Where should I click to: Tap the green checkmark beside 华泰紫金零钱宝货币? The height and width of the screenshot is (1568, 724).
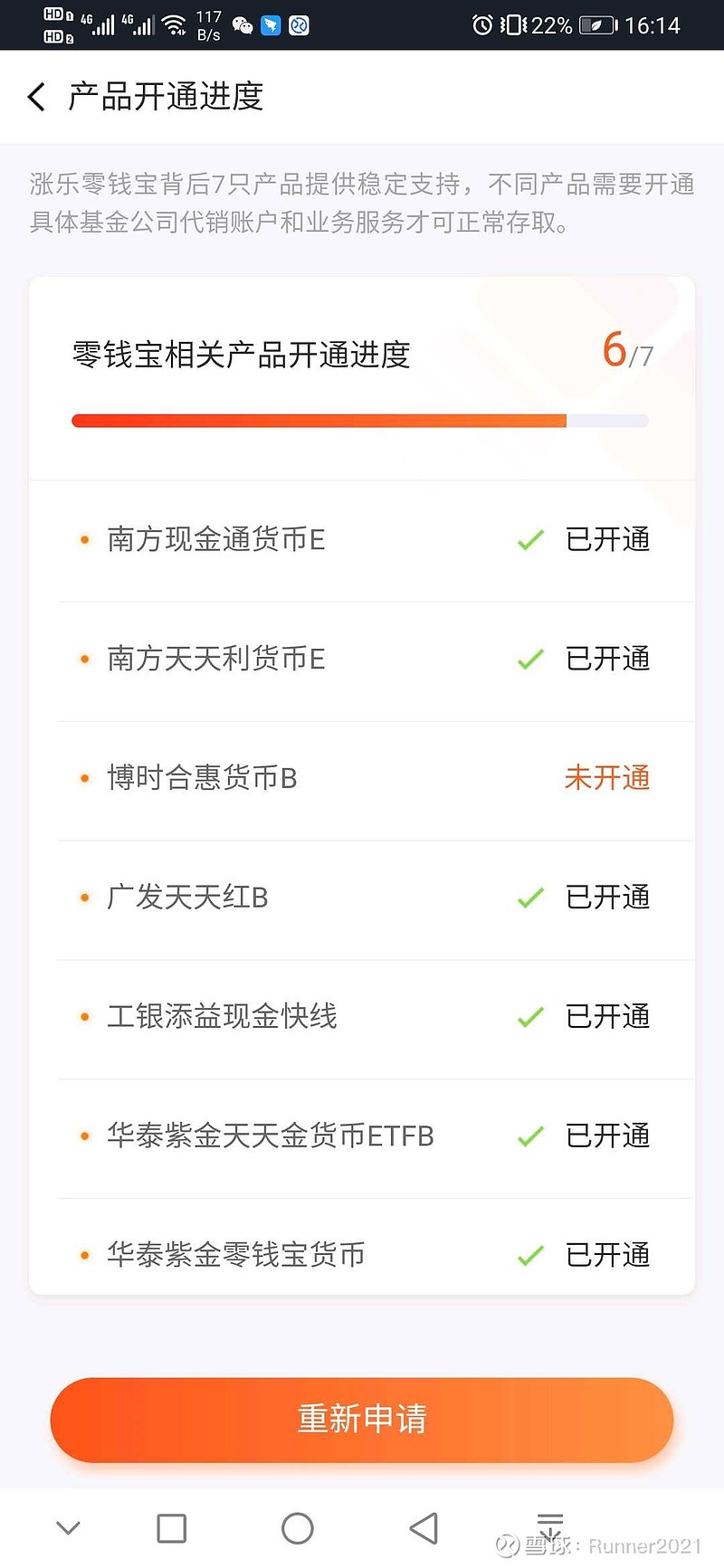[x=530, y=1254]
